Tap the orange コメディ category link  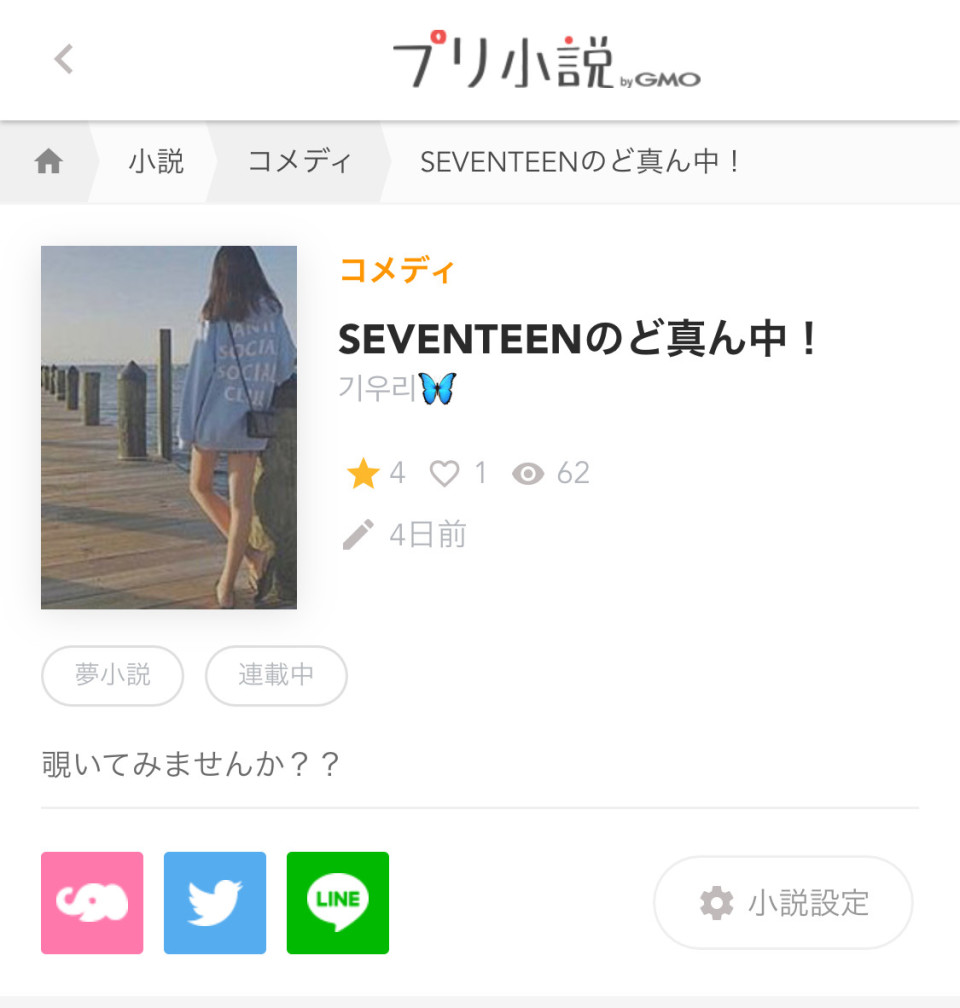[397, 270]
